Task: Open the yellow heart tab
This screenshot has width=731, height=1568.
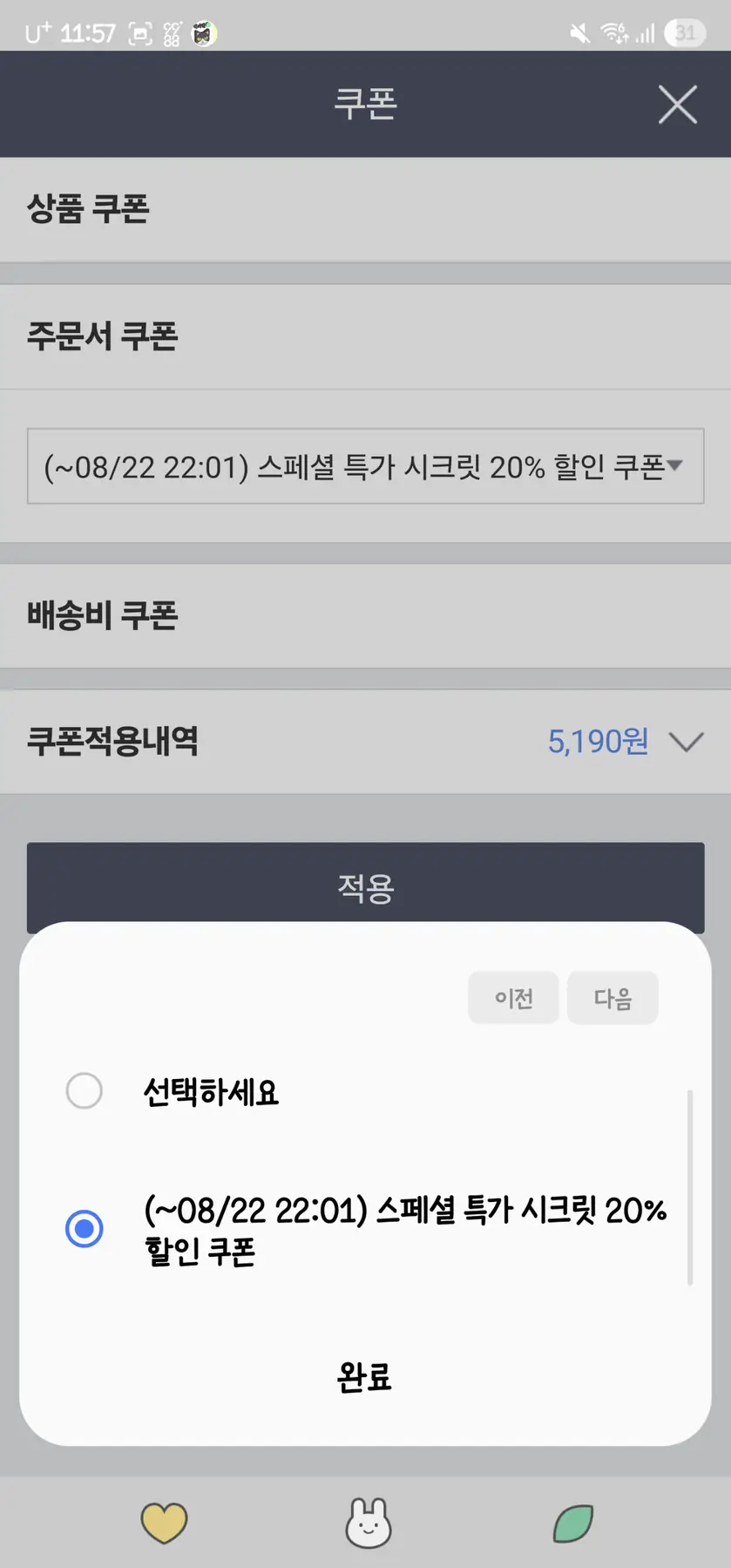Action: (164, 1523)
